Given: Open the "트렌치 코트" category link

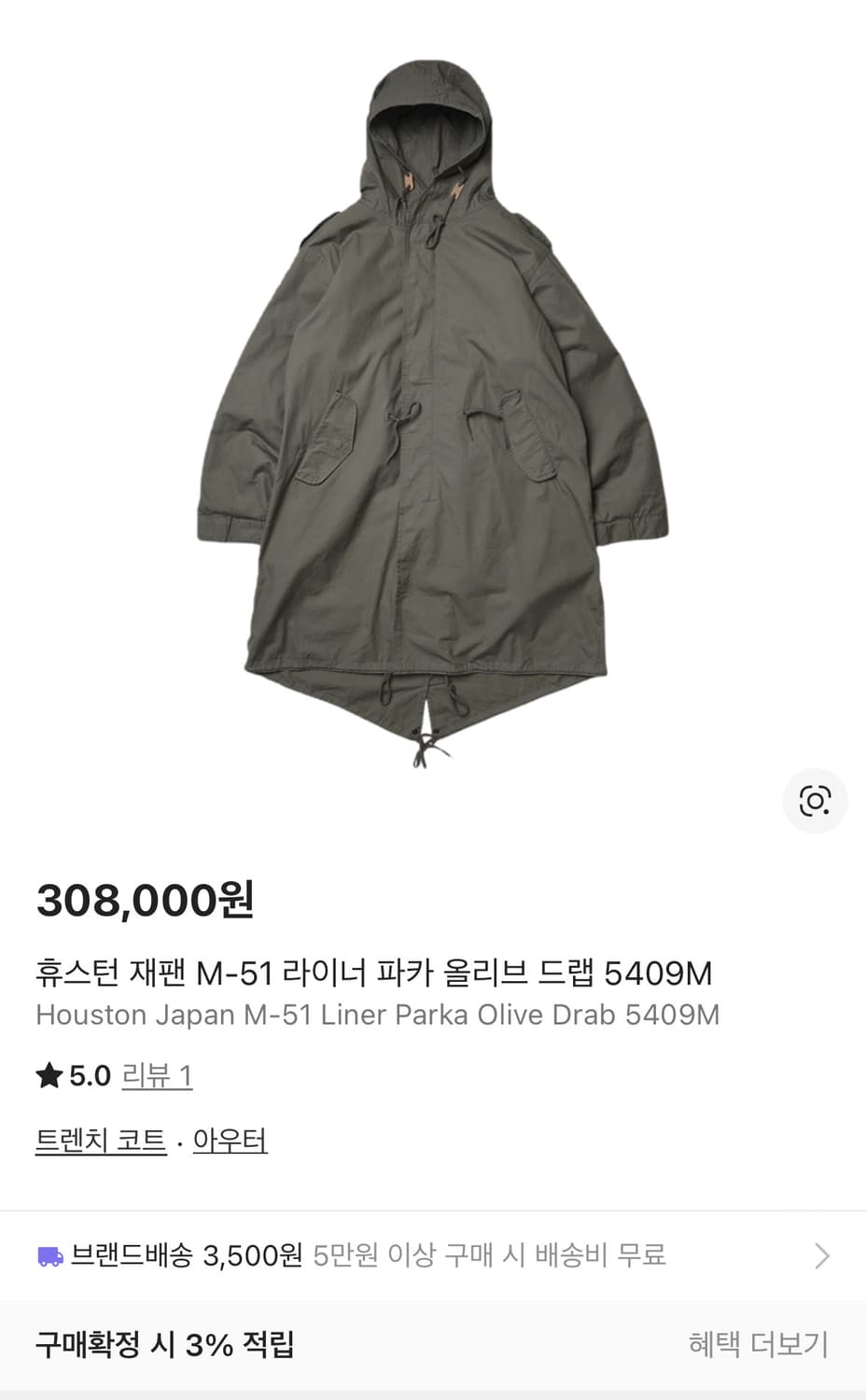Looking at the screenshot, I should (100, 1139).
